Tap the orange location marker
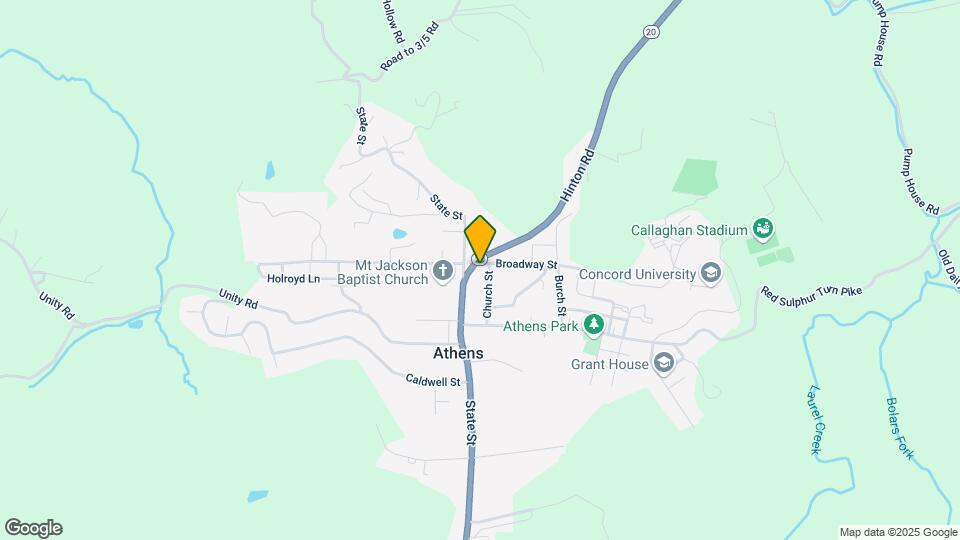 coord(480,238)
